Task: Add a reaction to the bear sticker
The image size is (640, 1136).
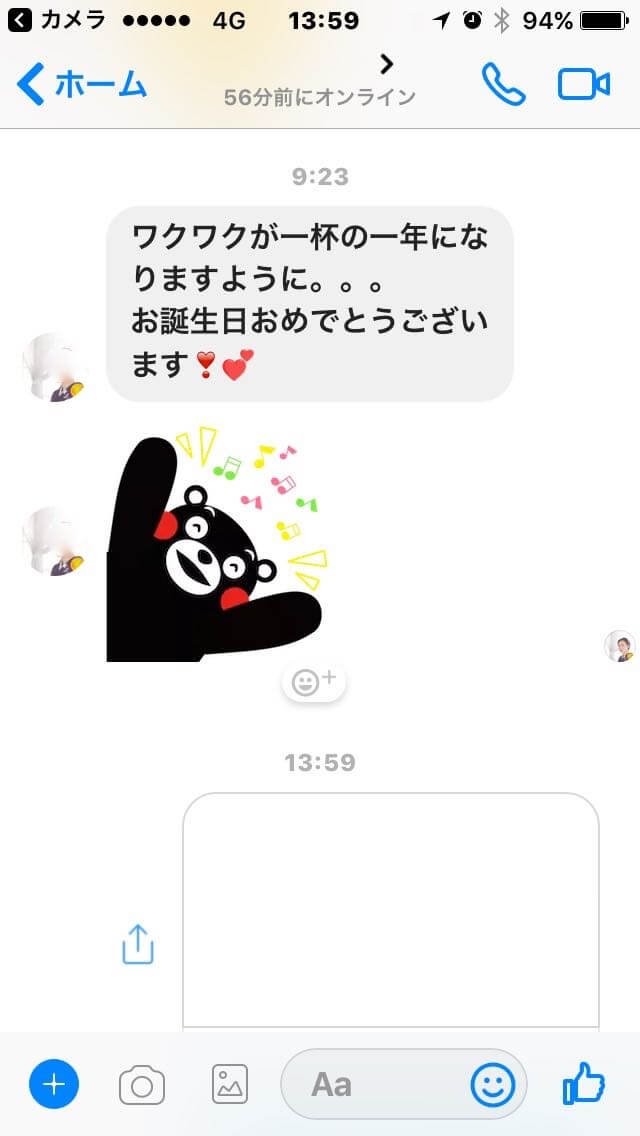Action: [314, 682]
